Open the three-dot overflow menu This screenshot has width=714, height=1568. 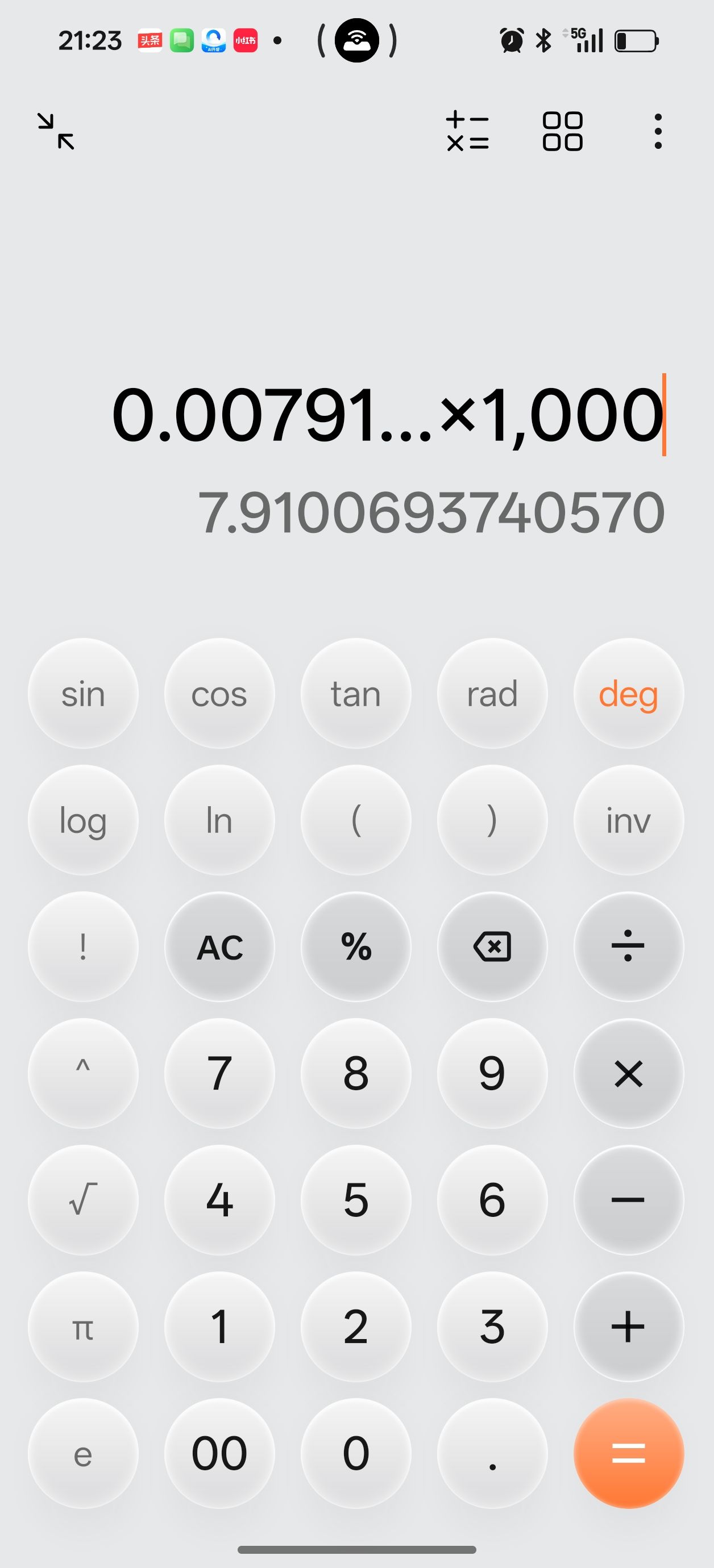point(657,131)
